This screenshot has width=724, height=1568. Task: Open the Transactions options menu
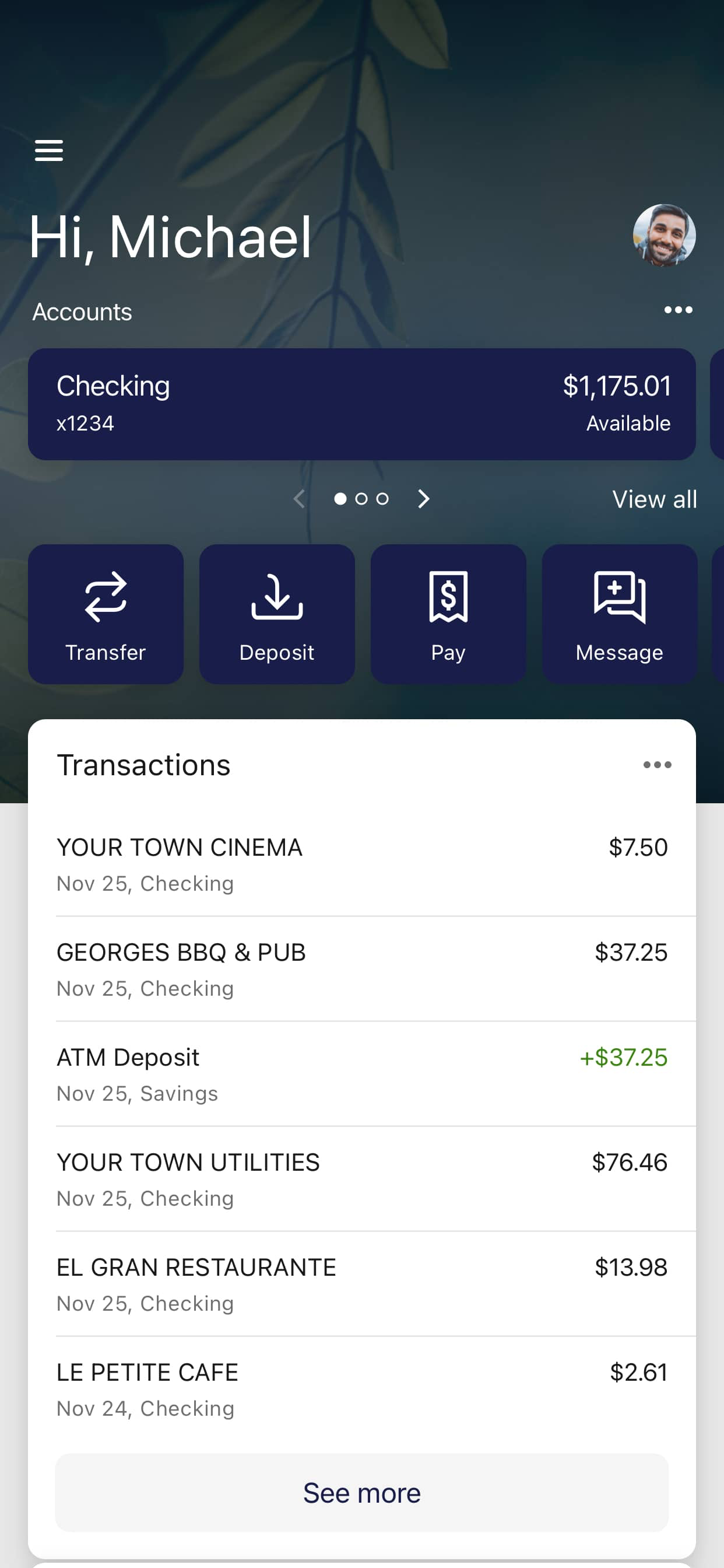pyautogui.click(x=657, y=766)
